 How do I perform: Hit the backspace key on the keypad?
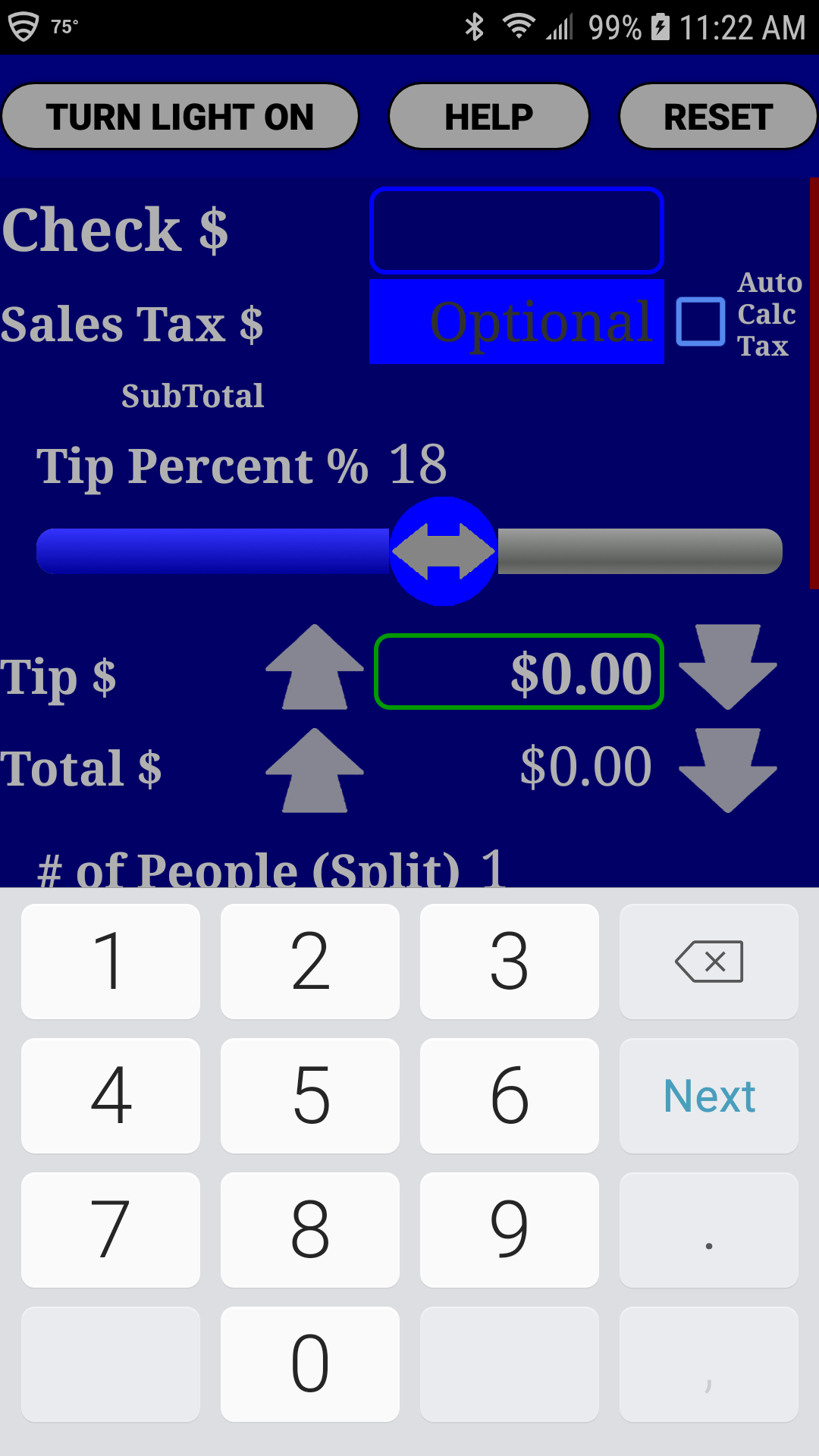point(709,962)
